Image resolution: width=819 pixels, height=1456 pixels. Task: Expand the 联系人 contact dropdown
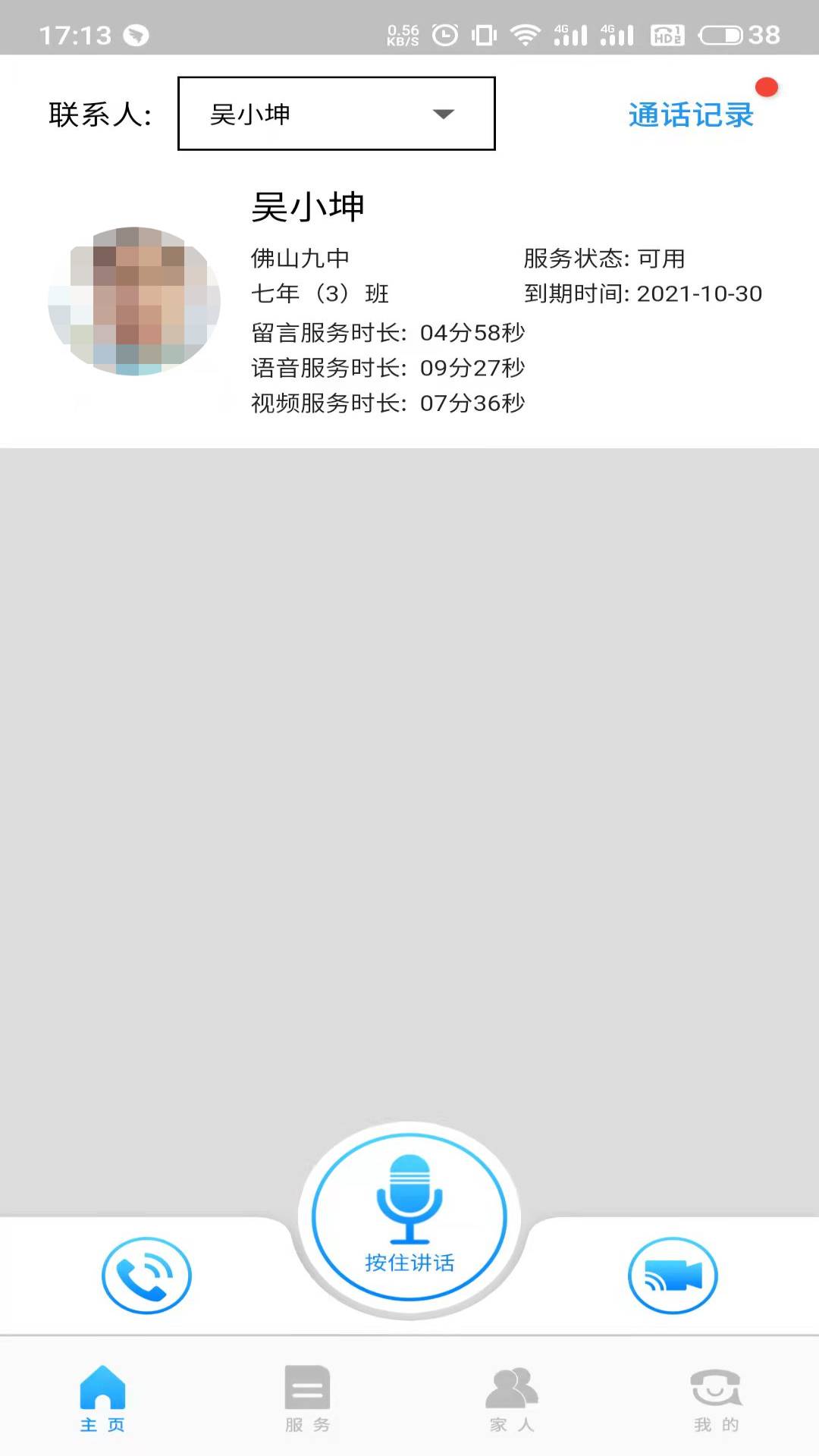click(x=336, y=114)
